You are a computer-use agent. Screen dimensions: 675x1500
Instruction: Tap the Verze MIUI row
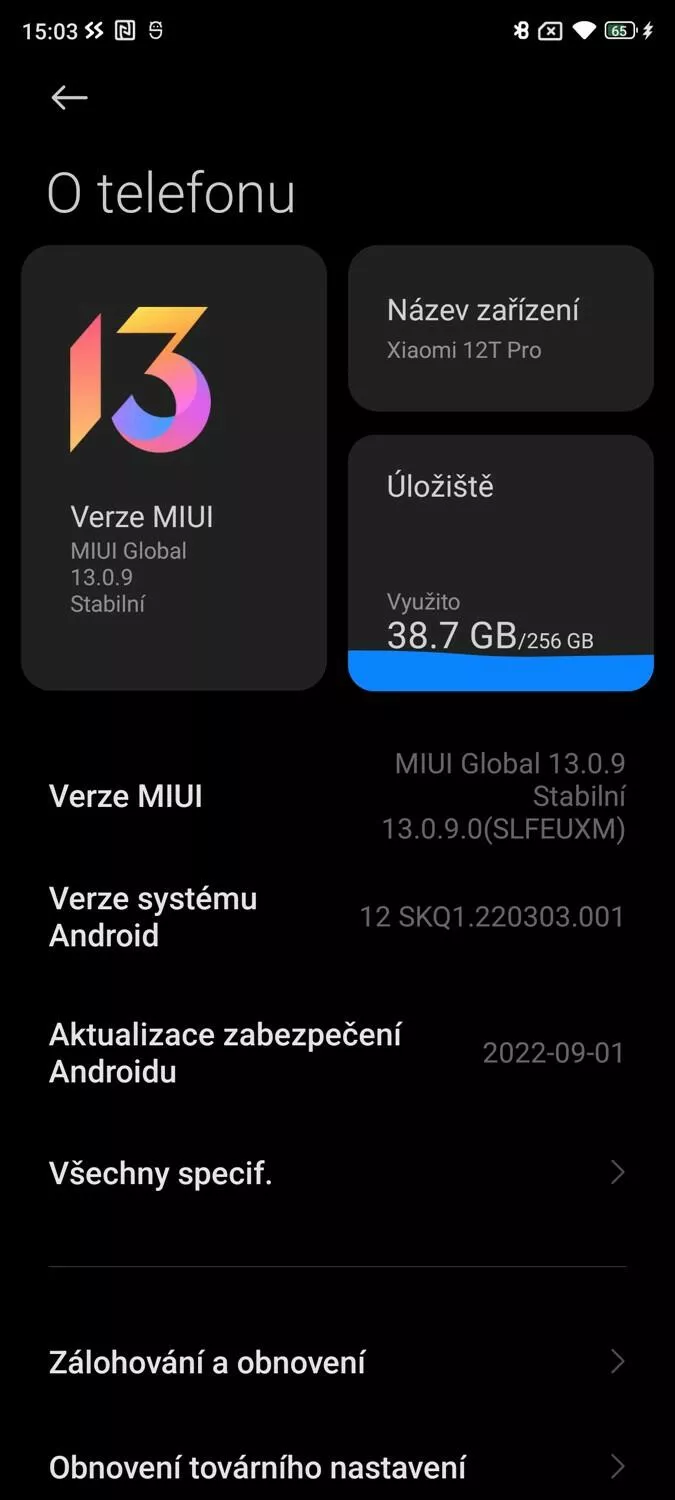[x=337, y=796]
